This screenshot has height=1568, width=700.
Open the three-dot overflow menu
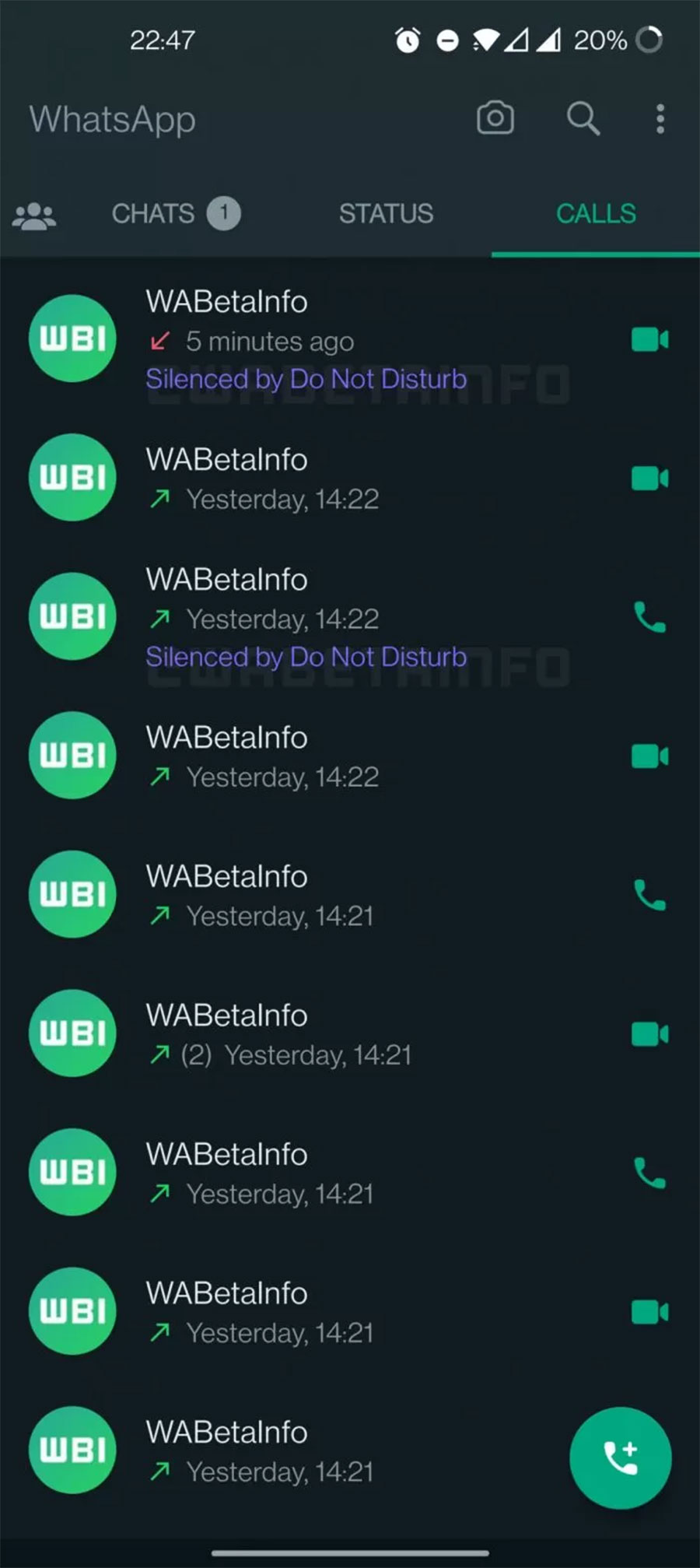point(660,118)
